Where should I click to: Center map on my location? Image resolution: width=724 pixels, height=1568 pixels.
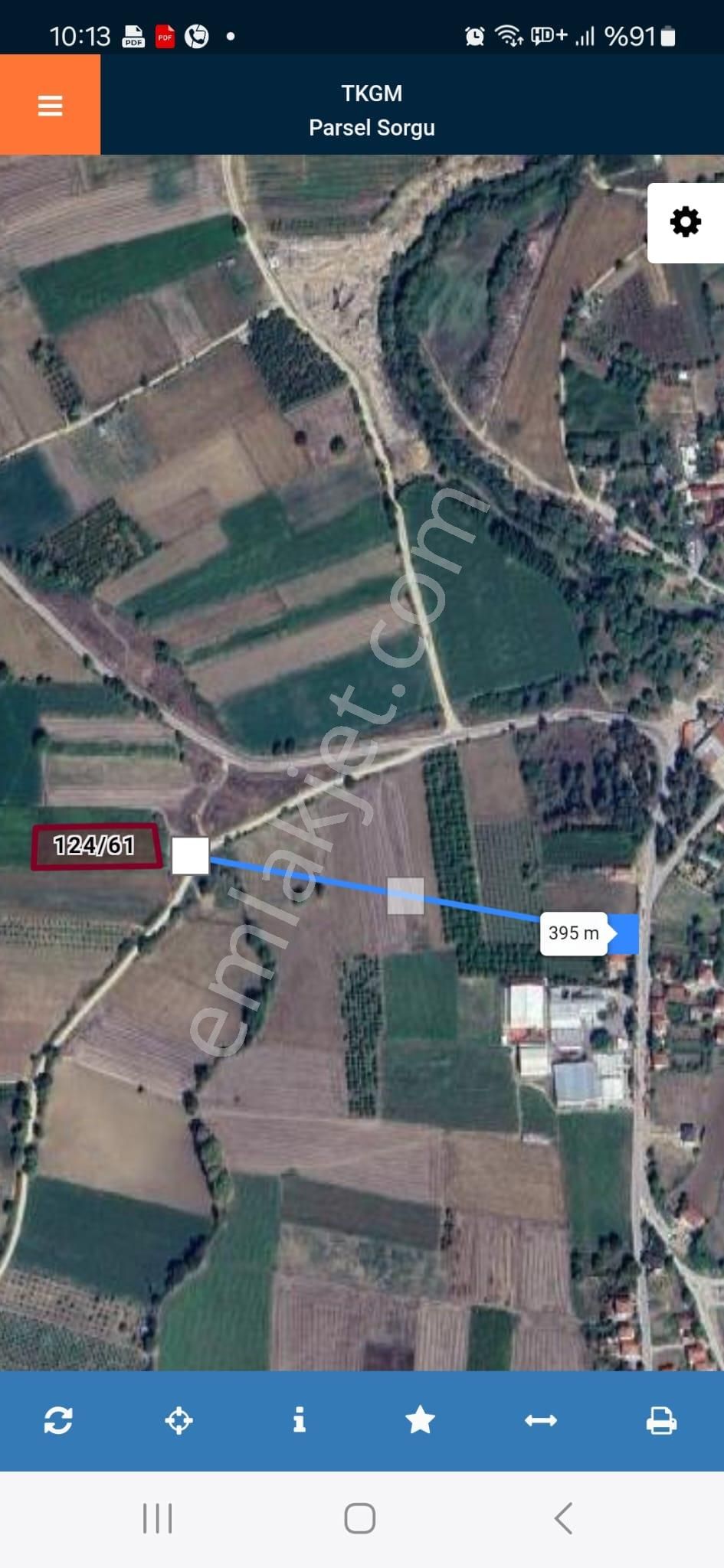coord(179,1420)
